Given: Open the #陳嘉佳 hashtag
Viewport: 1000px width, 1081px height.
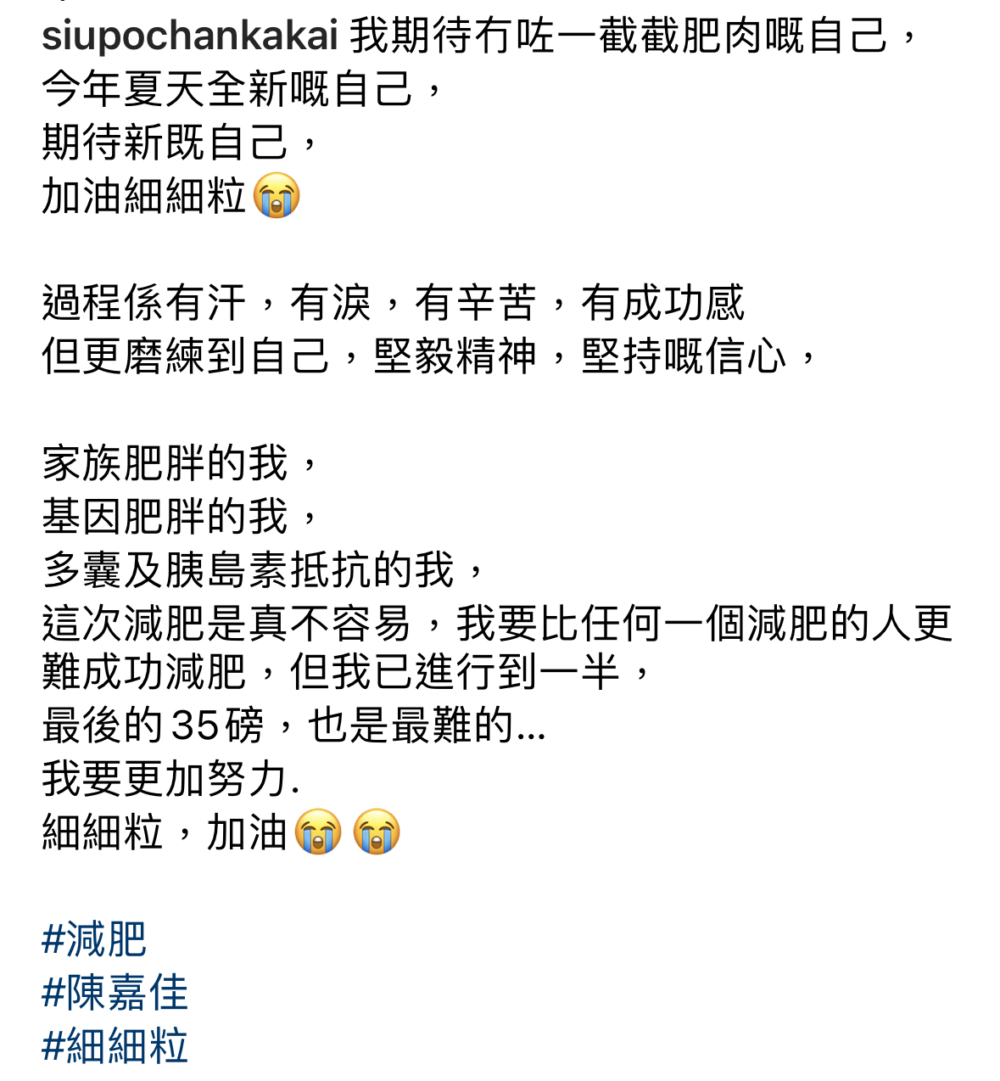Looking at the screenshot, I should 115,993.
